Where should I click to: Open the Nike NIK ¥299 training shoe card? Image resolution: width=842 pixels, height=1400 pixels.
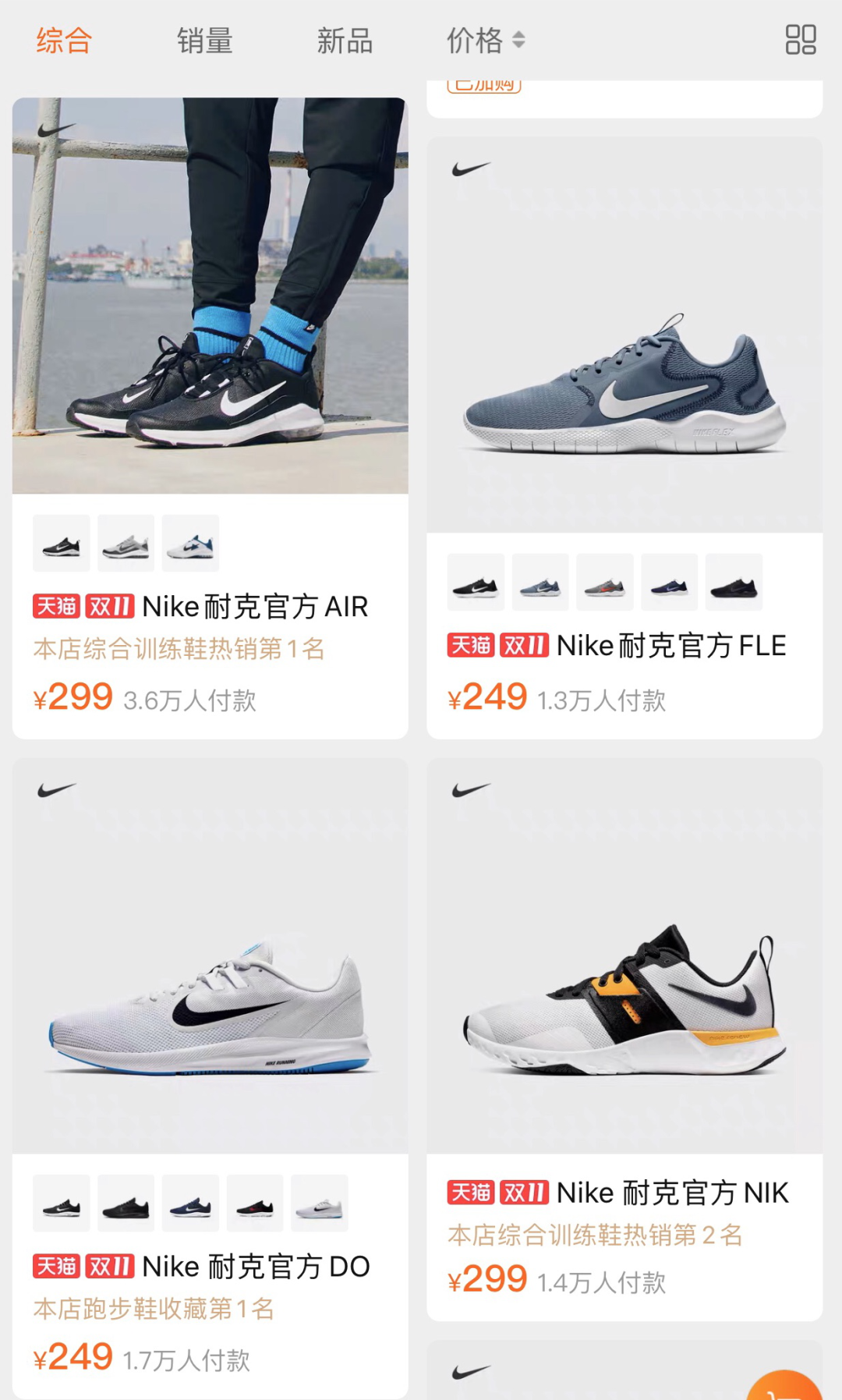click(x=624, y=956)
